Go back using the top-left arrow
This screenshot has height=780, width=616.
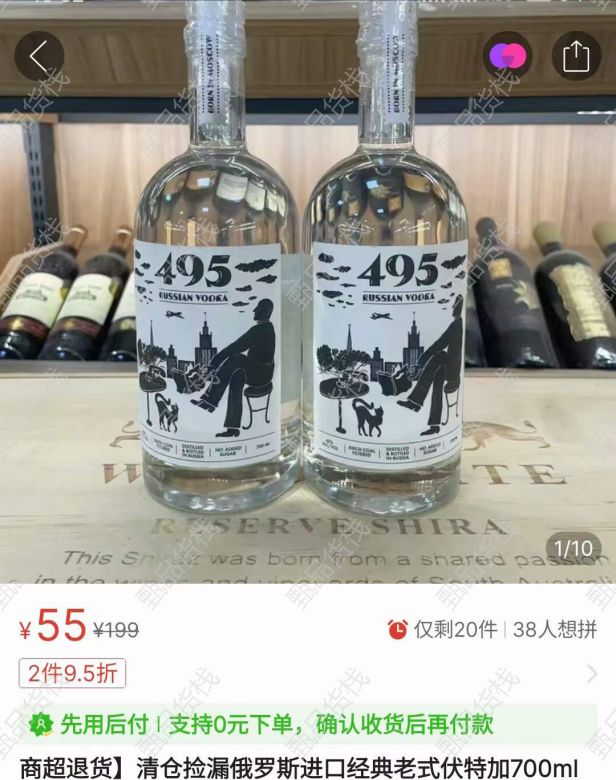point(39,57)
